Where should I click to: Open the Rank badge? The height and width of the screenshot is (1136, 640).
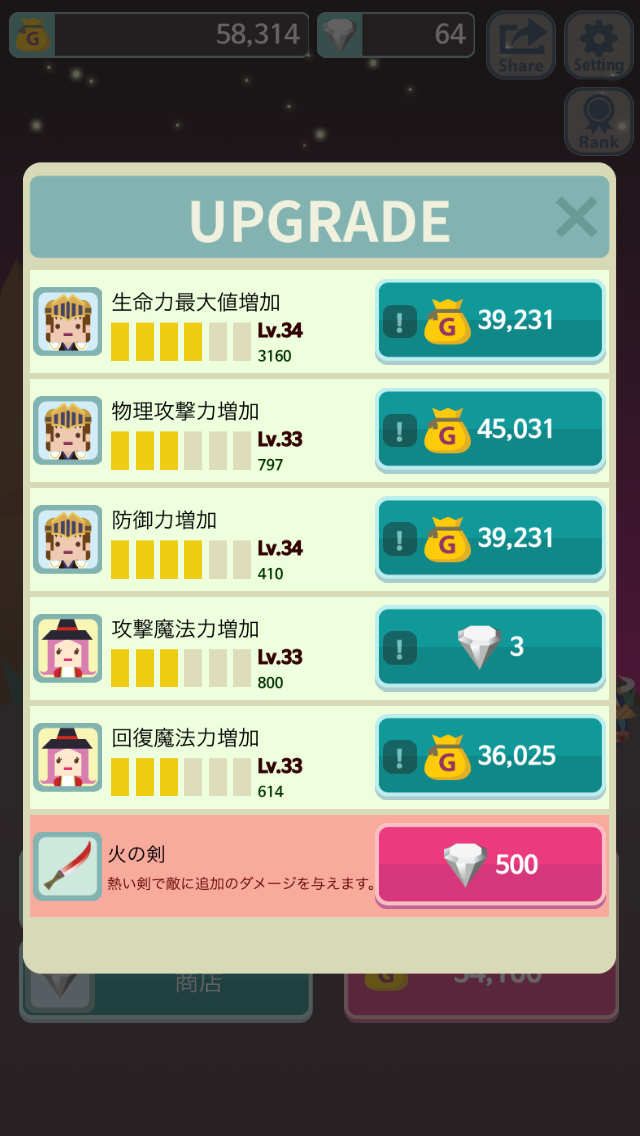[x=598, y=121]
